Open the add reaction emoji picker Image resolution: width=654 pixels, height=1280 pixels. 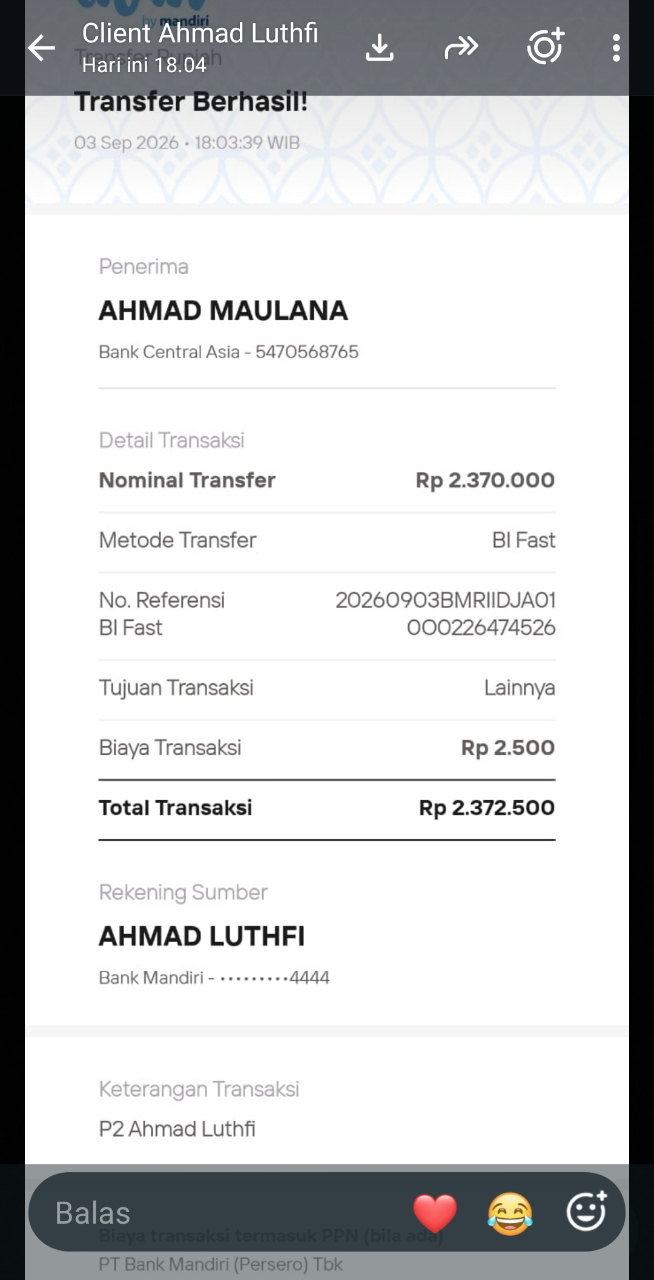tap(587, 1211)
